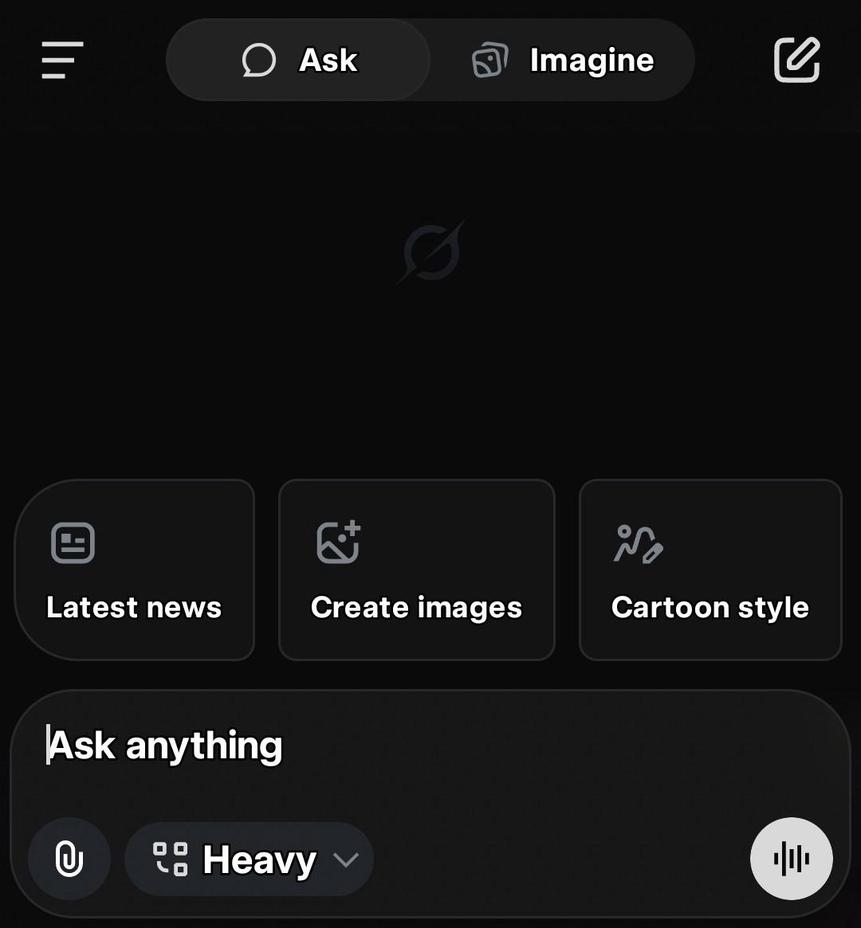The width and height of the screenshot is (861, 928).
Task: Click the speech bubble icon beside Ask
Action: pyautogui.click(x=259, y=60)
